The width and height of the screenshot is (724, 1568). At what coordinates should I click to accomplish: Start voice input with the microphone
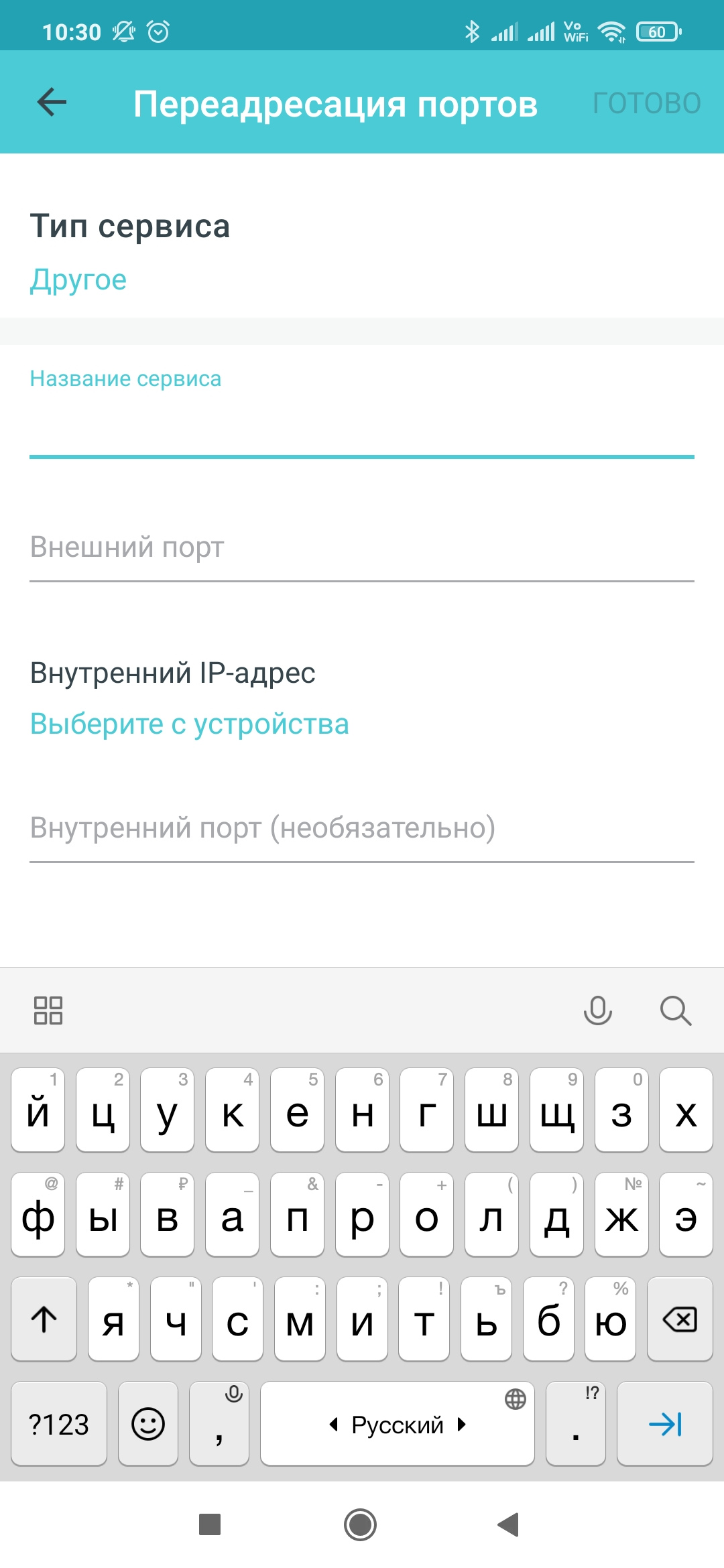(x=597, y=1010)
